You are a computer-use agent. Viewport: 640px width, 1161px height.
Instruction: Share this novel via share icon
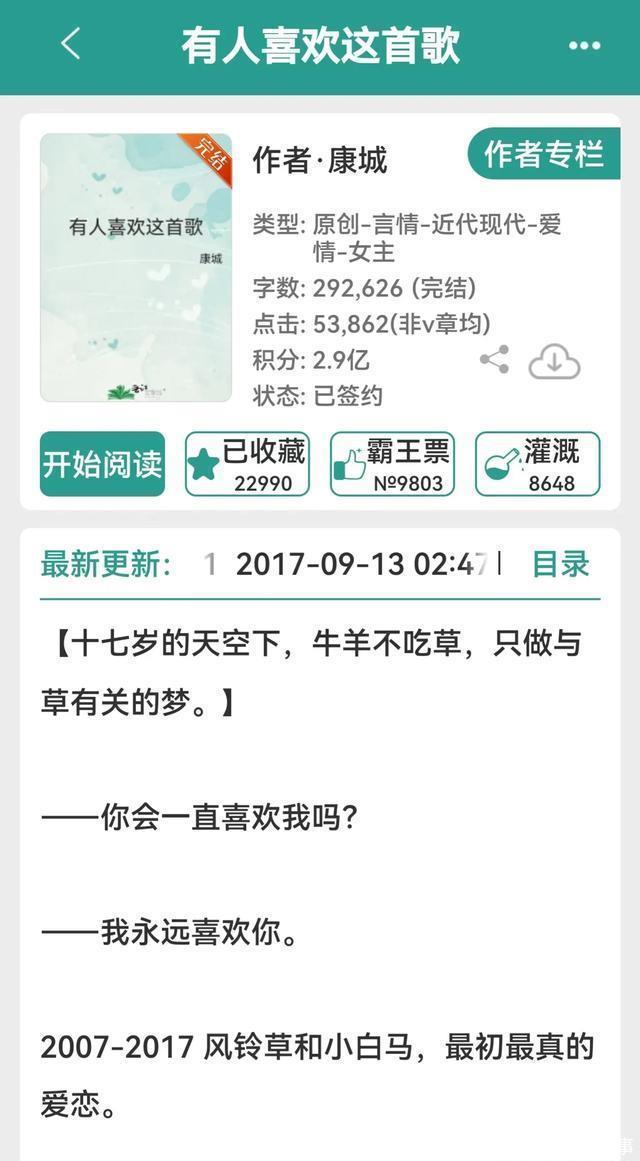pyautogui.click(x=494, y=360)
